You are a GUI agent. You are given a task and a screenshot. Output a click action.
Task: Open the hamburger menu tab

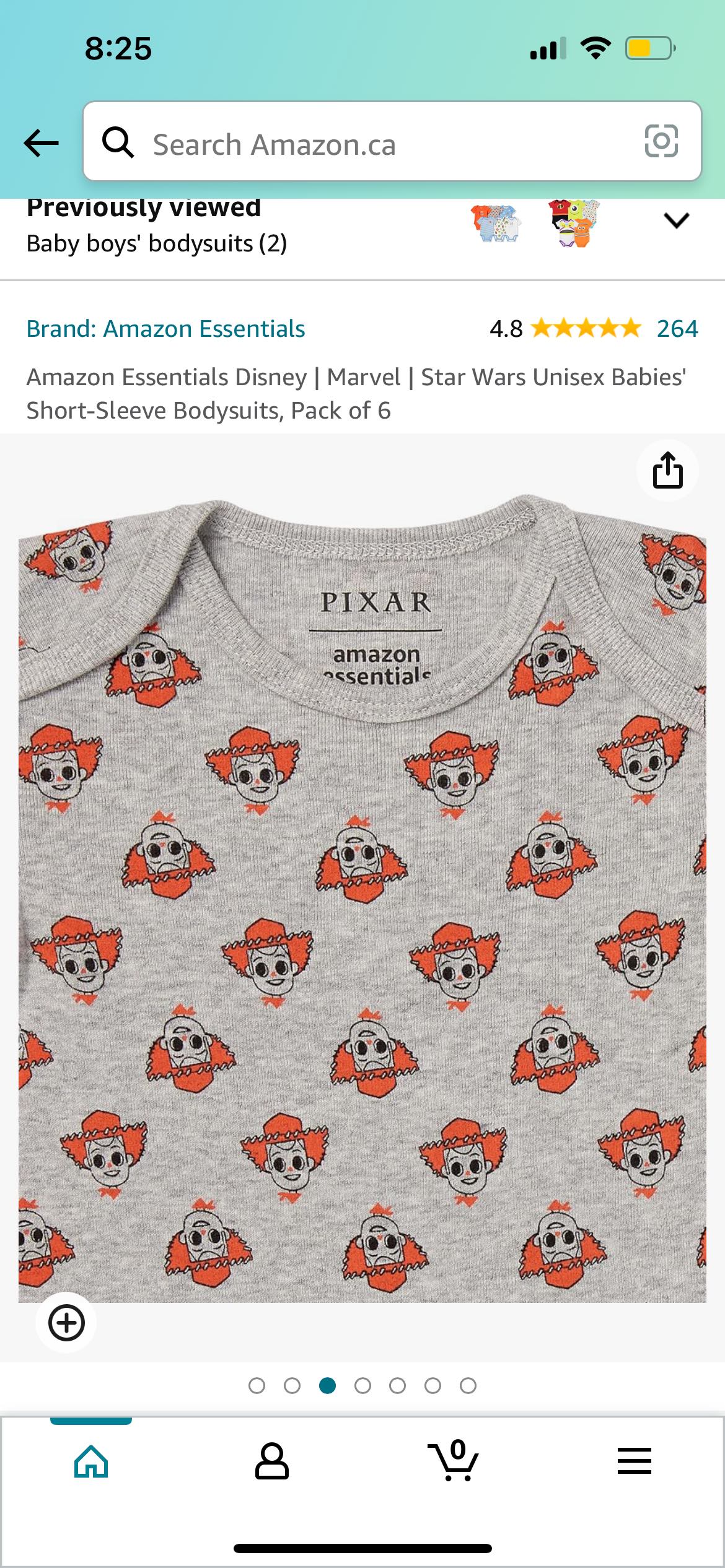coord(634,1462)
